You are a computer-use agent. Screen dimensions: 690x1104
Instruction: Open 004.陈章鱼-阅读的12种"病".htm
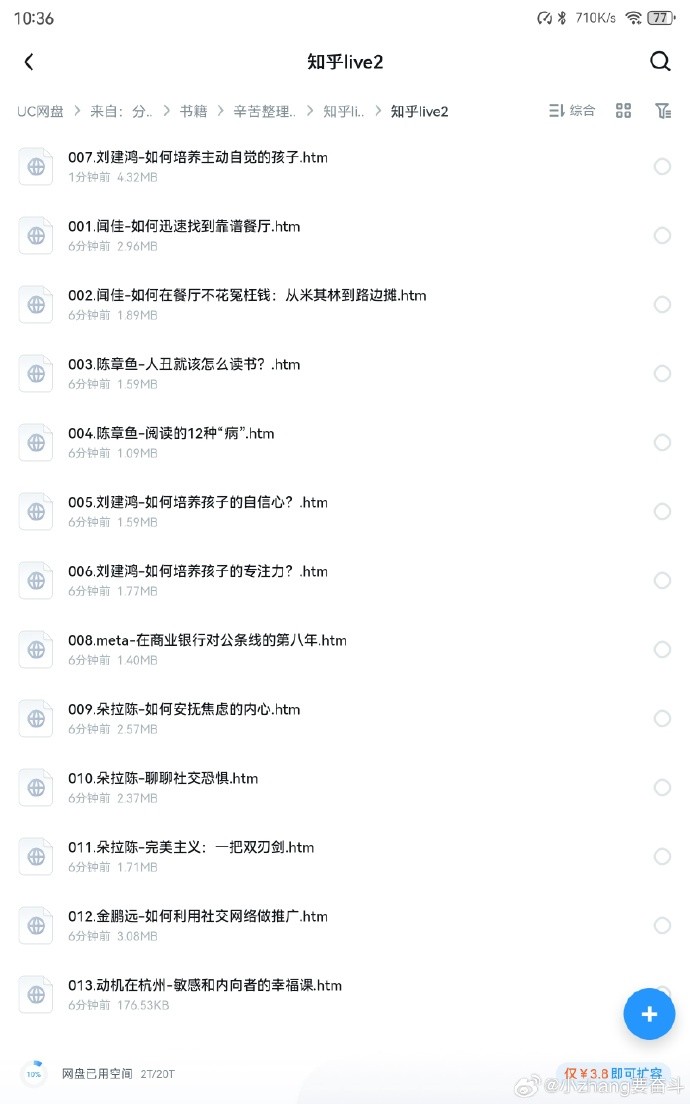(x=345, y=442)
